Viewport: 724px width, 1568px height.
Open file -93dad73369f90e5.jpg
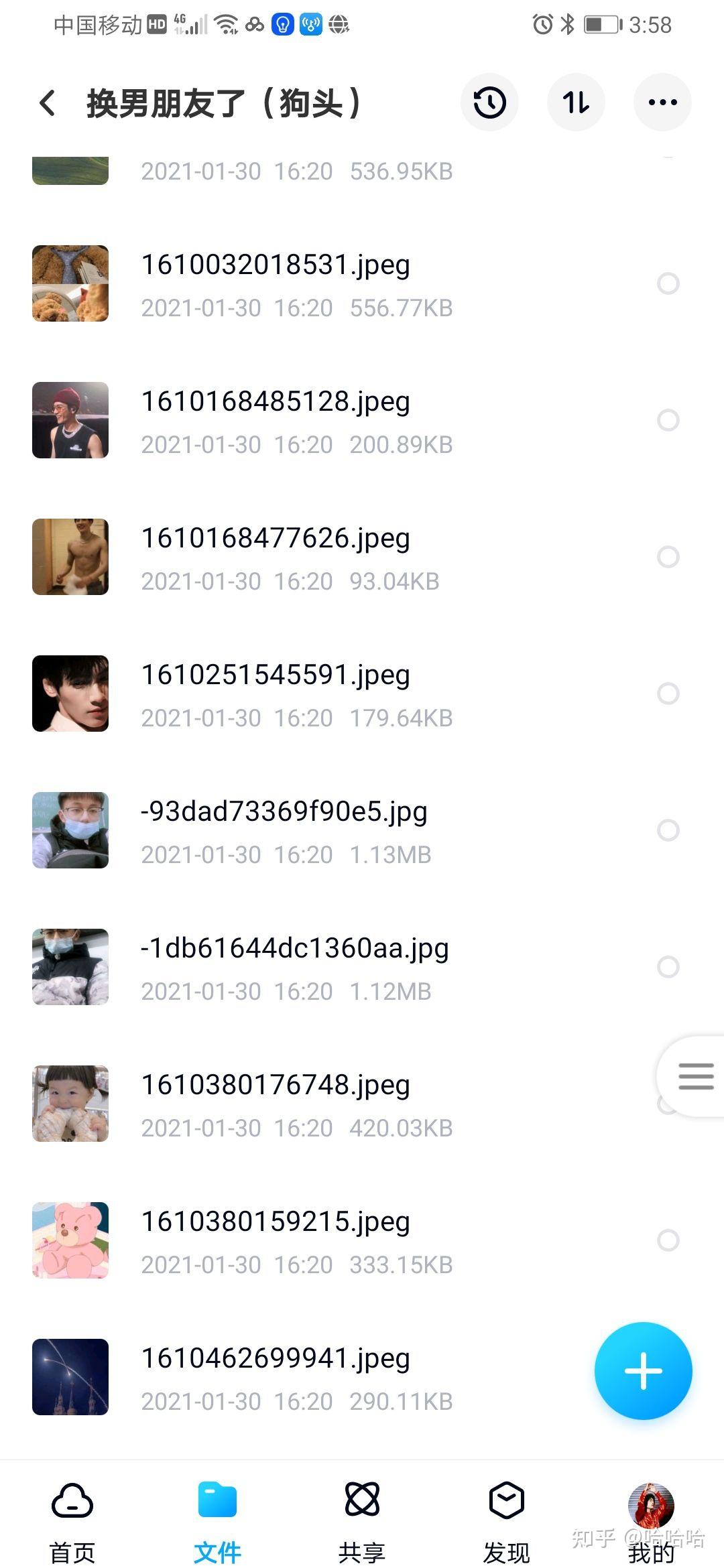tap(283, 812)
